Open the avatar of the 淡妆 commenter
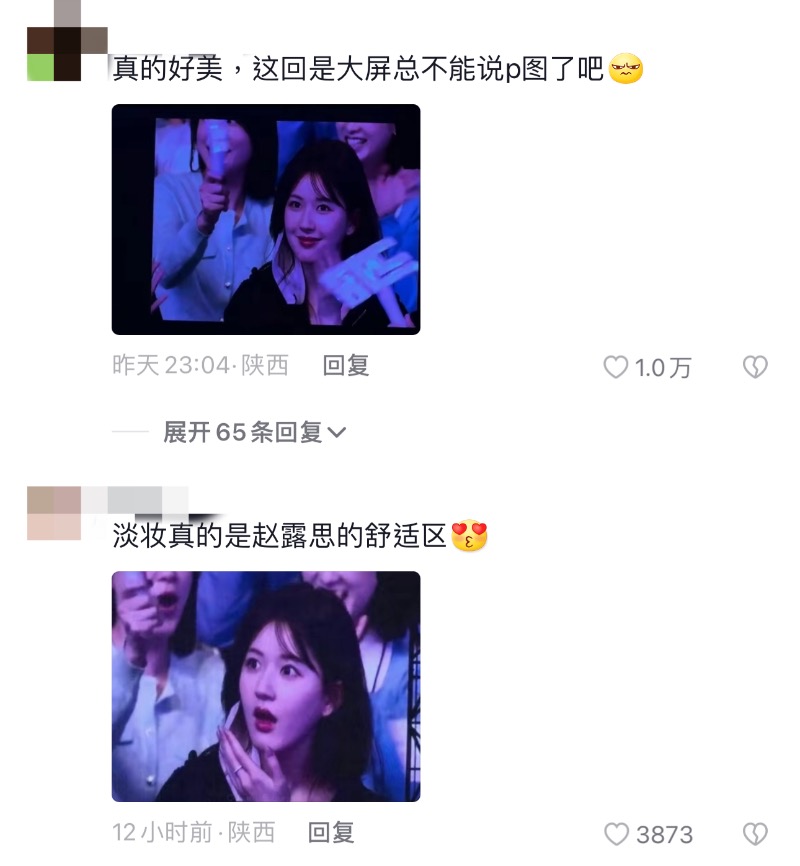This screenshot has width=800, height=866. [x=54, y=513]
